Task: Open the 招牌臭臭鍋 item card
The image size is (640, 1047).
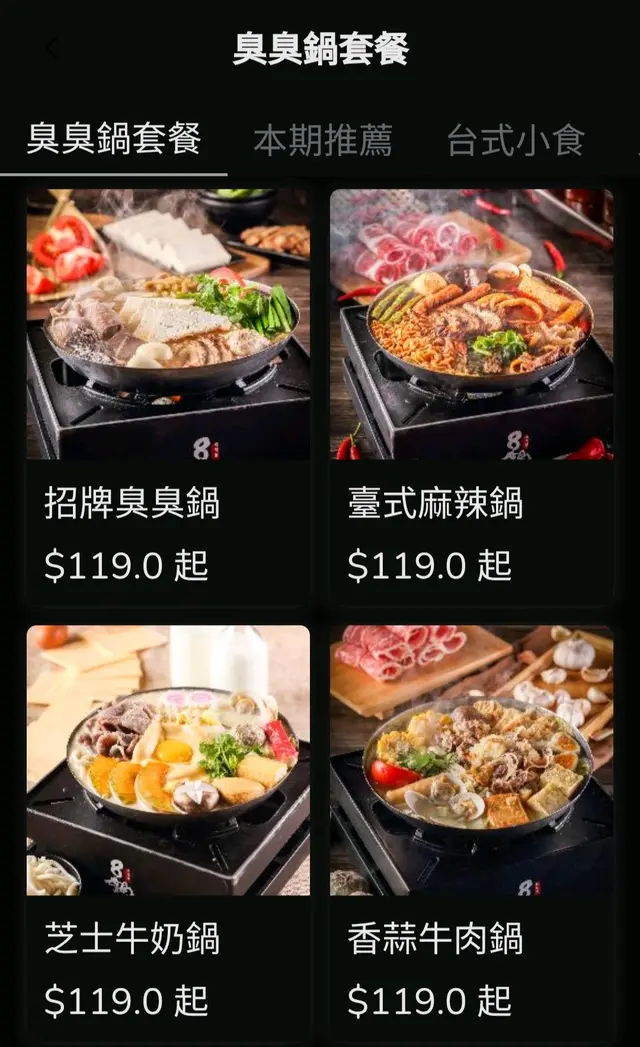Action: (x=168, y=395)
